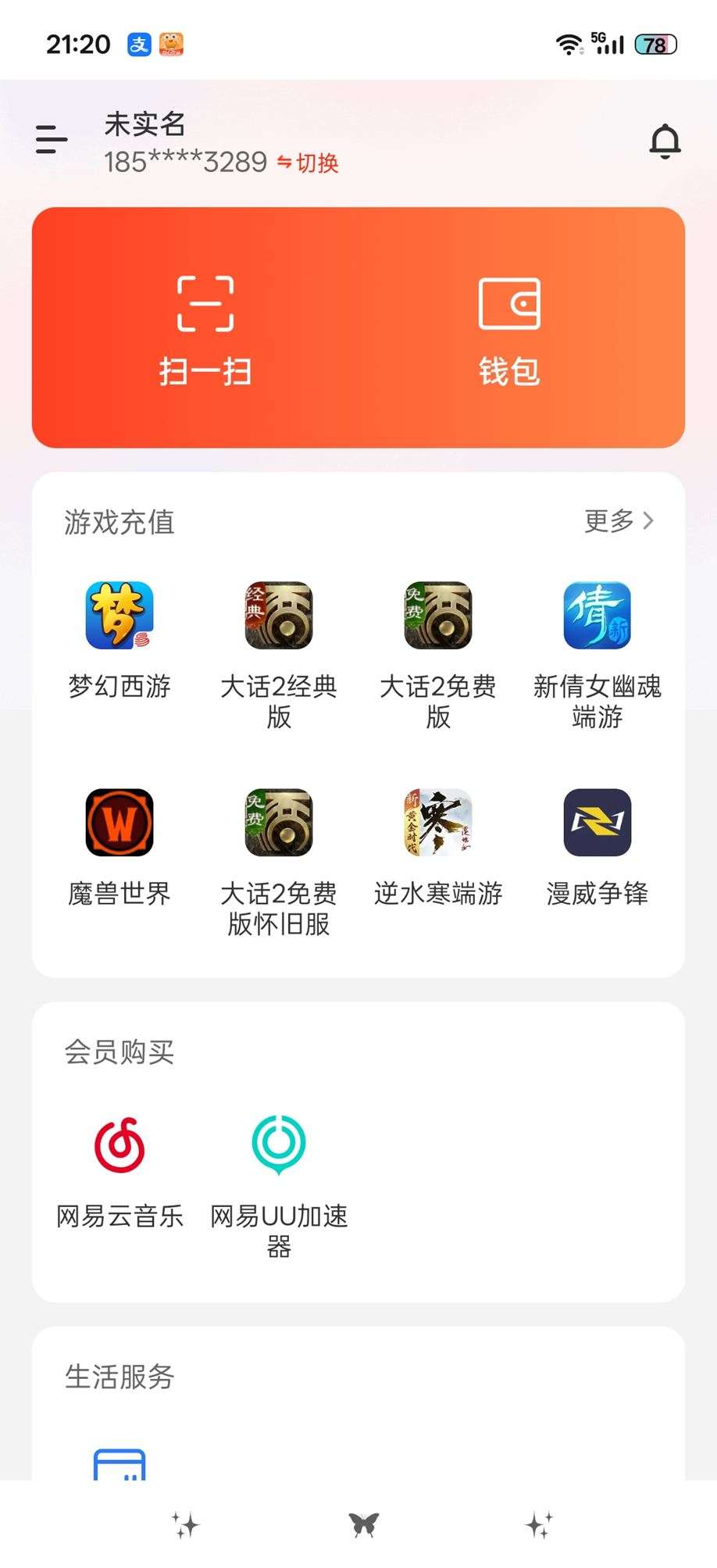This screenshot has width=717, height=1568.
Task: Open 魔兽世界 recharge
Action: click(x=119, y=823)
